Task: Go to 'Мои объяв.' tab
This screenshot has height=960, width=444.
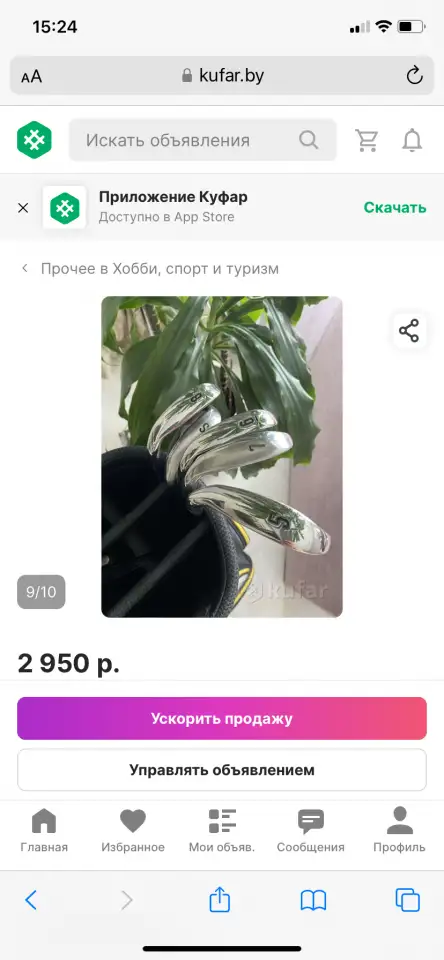Action: click(222, 830)
